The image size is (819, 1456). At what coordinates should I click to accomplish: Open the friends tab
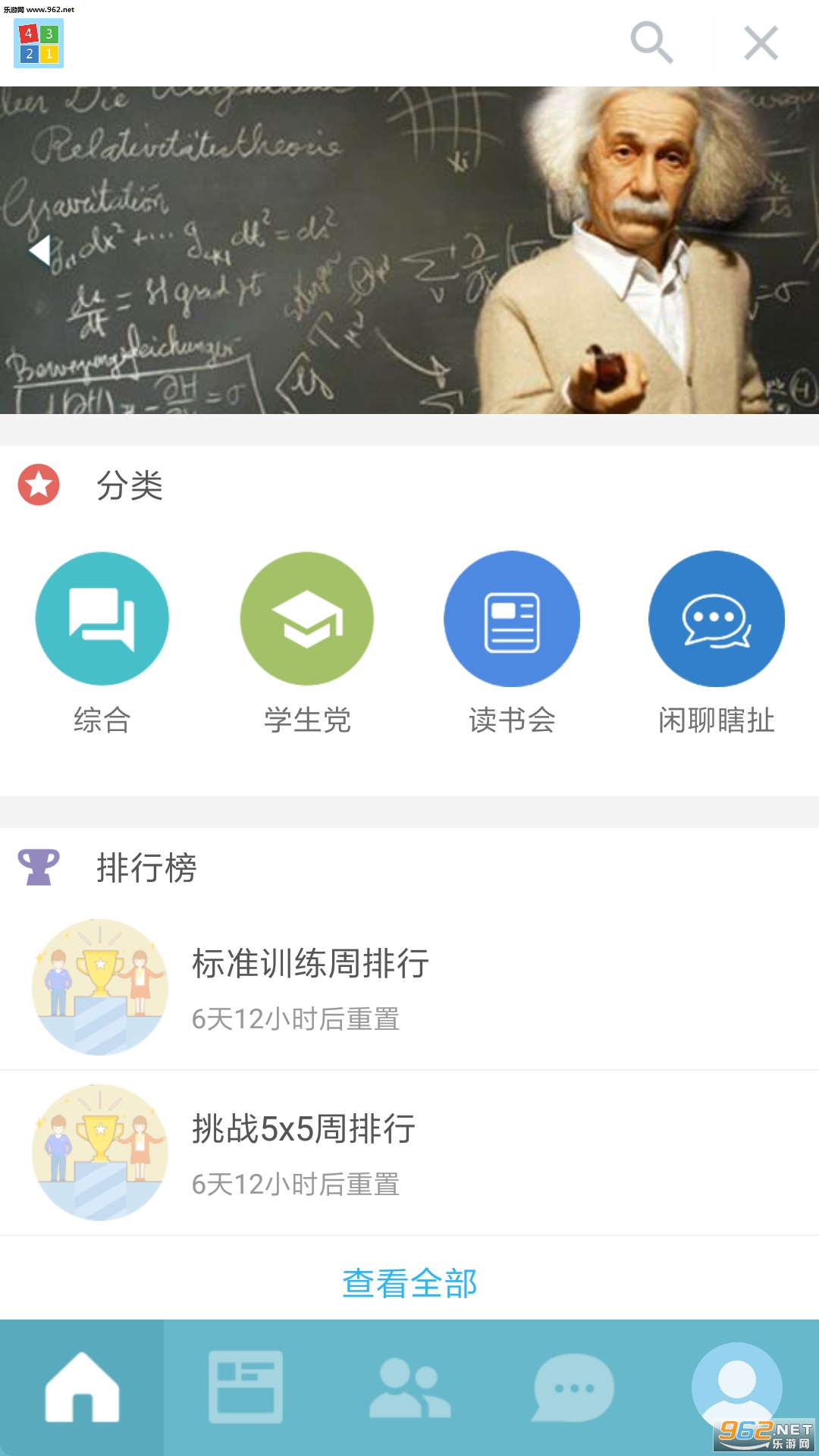(409, 1388)
